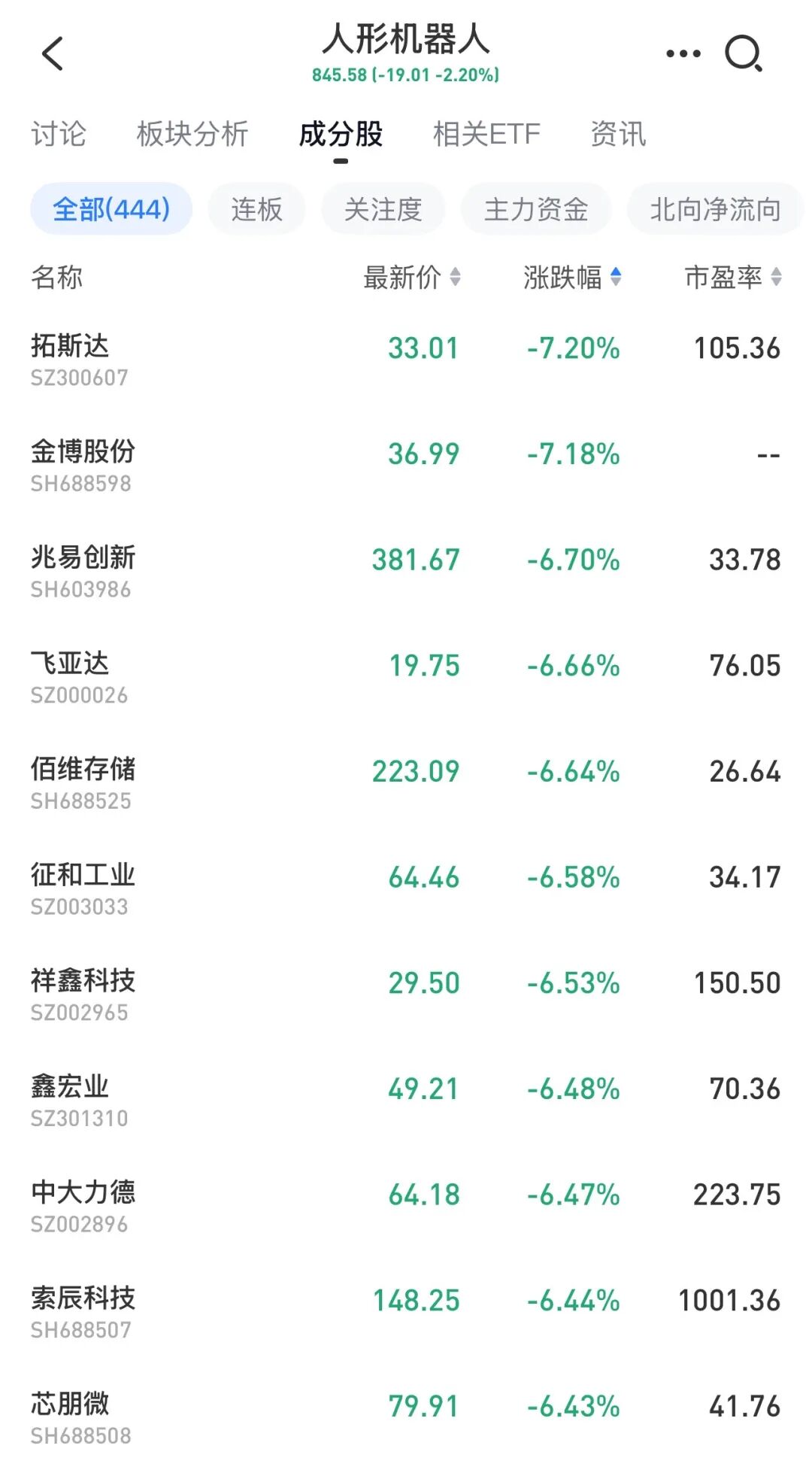Screen dimensions: 812x1482
Task: Switch to the 资讯 tab
Action: [618, 134]
